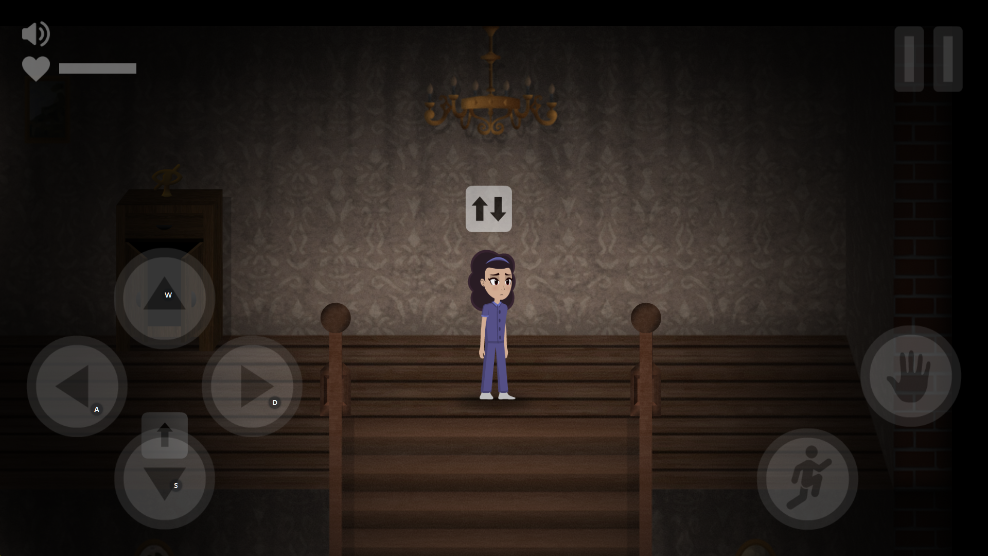Move right with the D arrow
988x556 pixels.
252,386
